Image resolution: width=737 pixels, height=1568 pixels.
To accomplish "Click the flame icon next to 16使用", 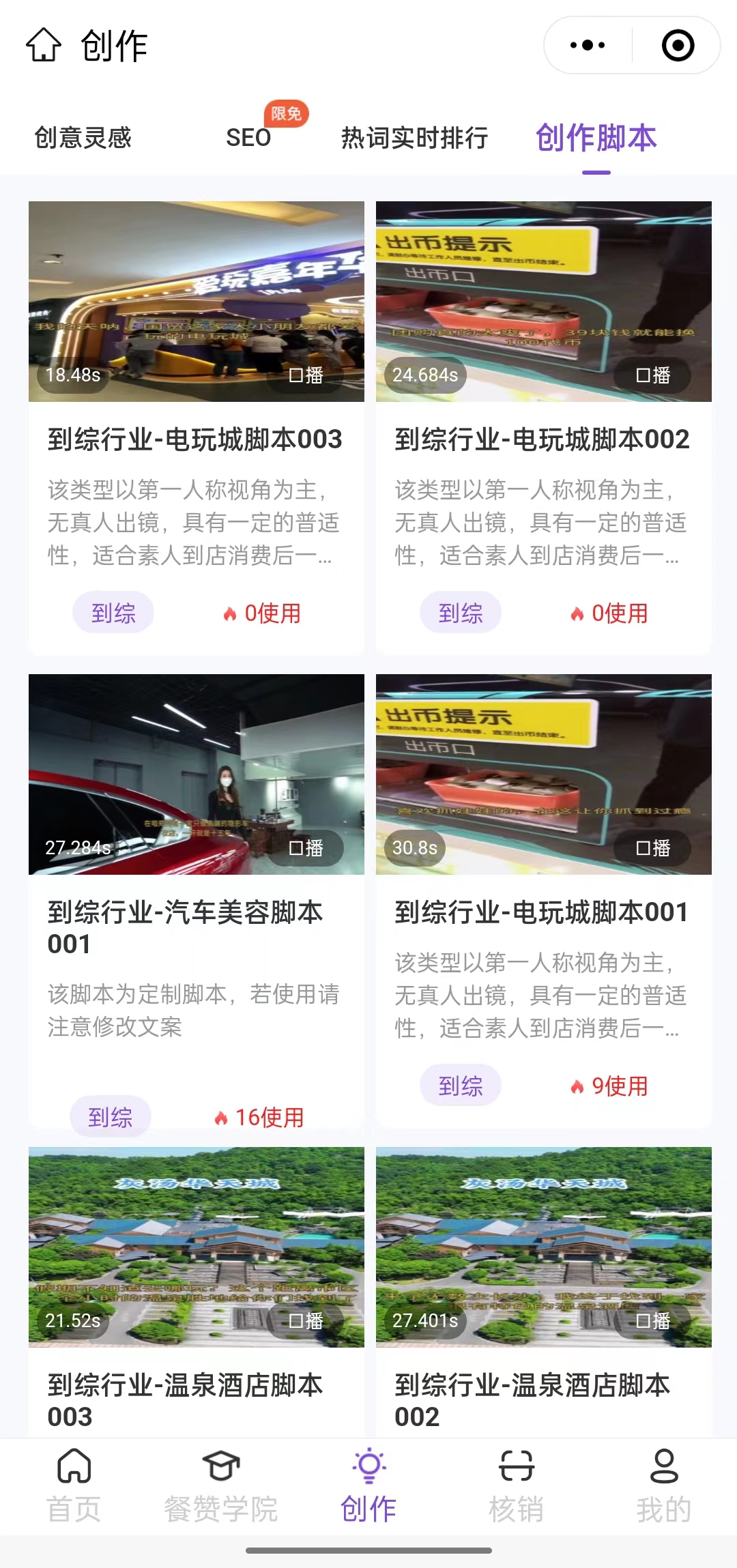I will pyautogui.click(x=222, y=1117).
